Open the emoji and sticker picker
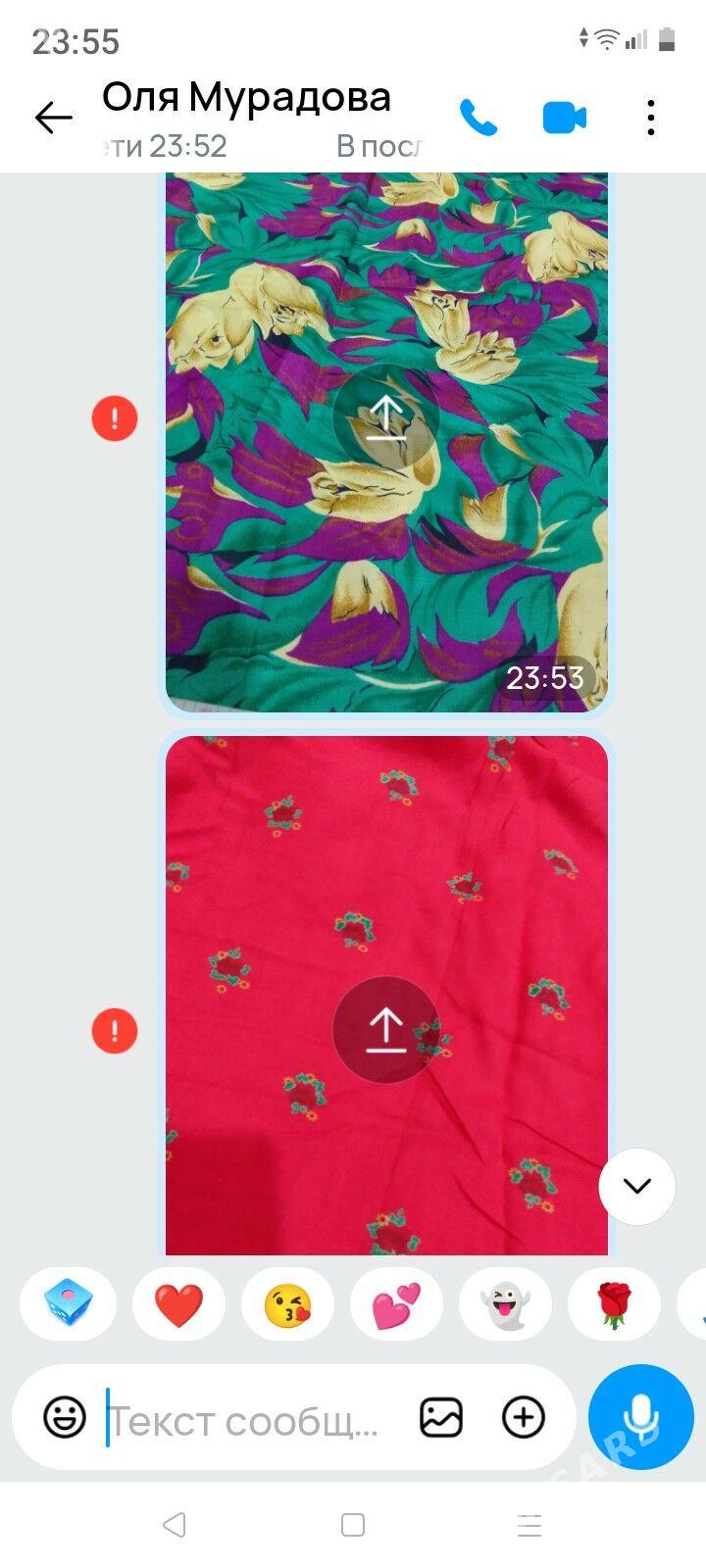The image size is (706, 1568). [65, 1417]
